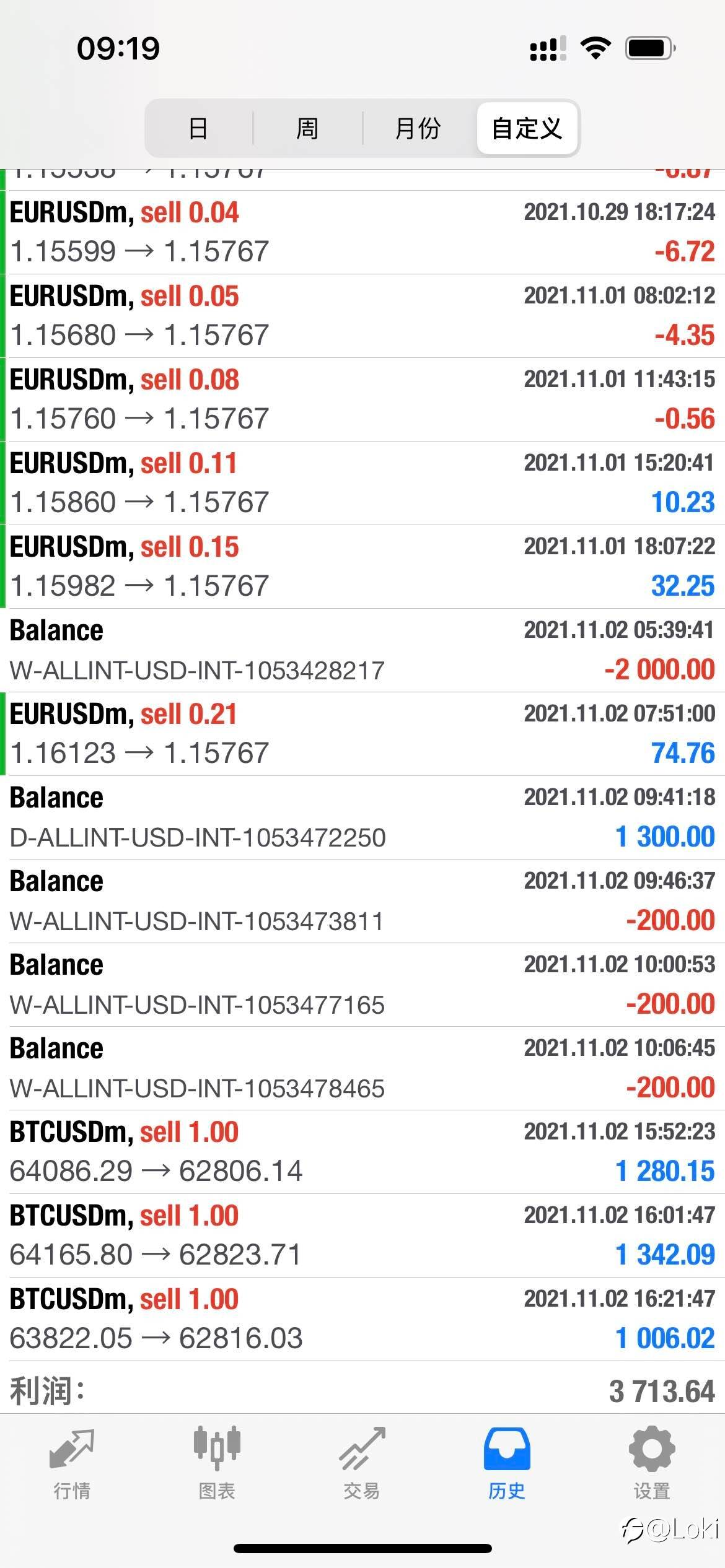Open the 交易 trade tab

tap(362, 1464)
